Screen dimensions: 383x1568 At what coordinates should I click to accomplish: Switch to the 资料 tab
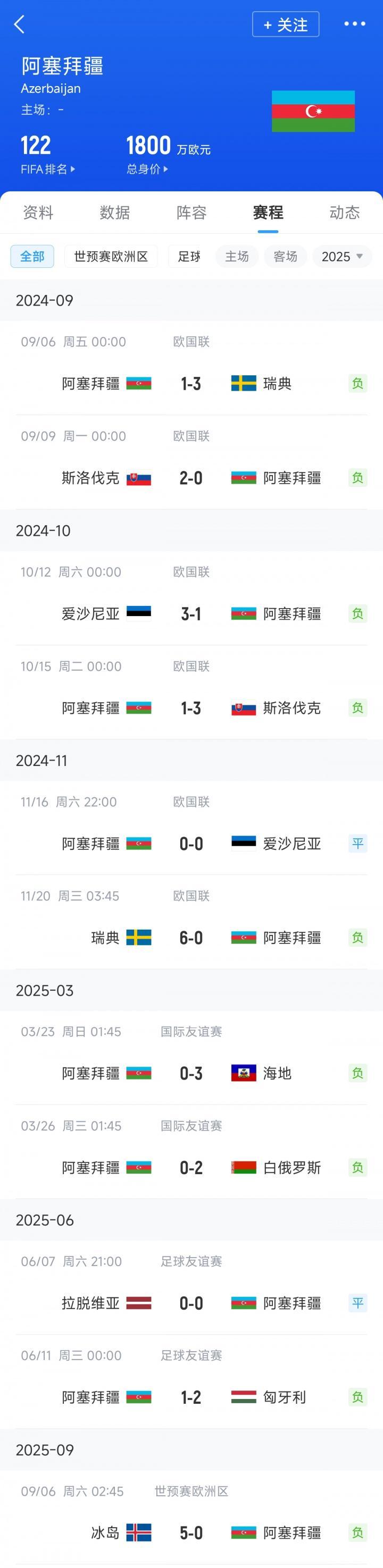pos(38,213)
